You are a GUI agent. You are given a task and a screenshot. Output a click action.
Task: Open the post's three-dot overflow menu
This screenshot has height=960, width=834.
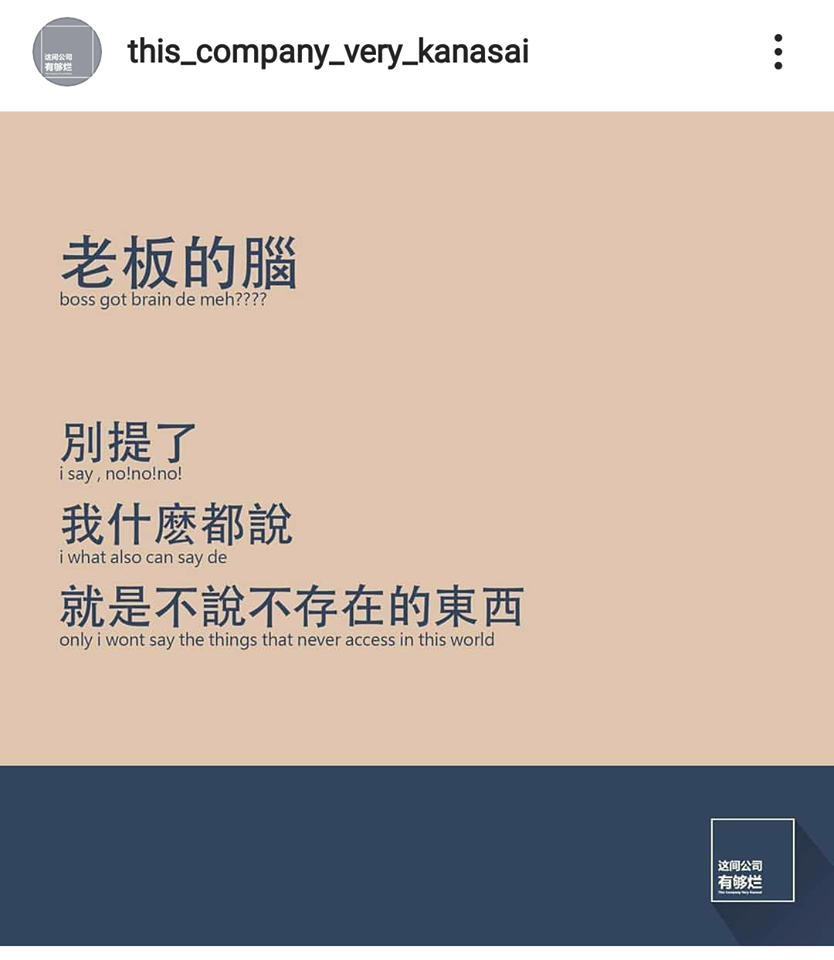point(778,52)
